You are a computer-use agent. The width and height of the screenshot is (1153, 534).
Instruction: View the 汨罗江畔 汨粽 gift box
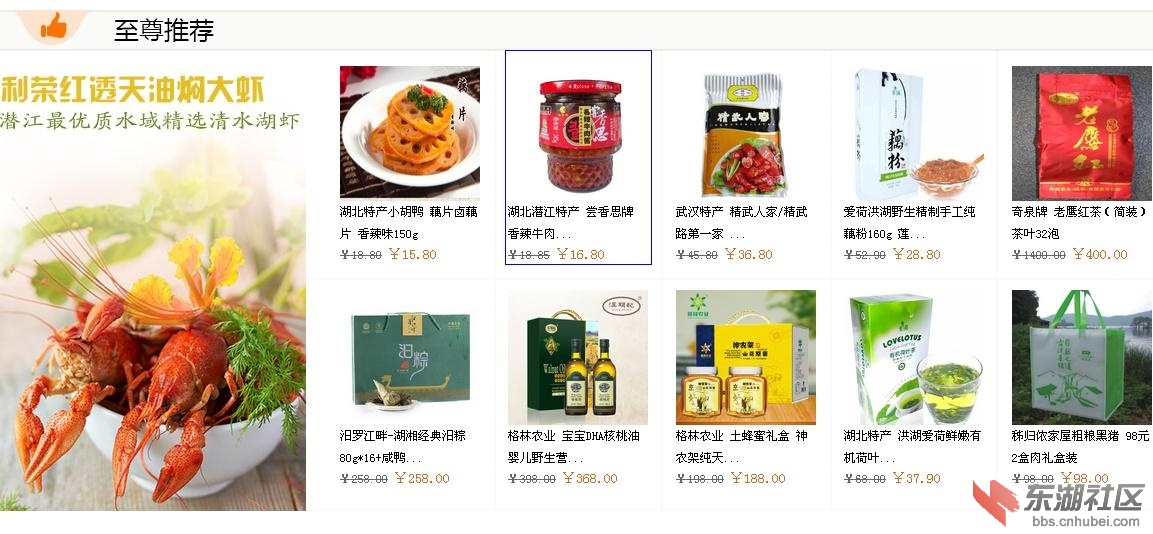click(409, 357)
